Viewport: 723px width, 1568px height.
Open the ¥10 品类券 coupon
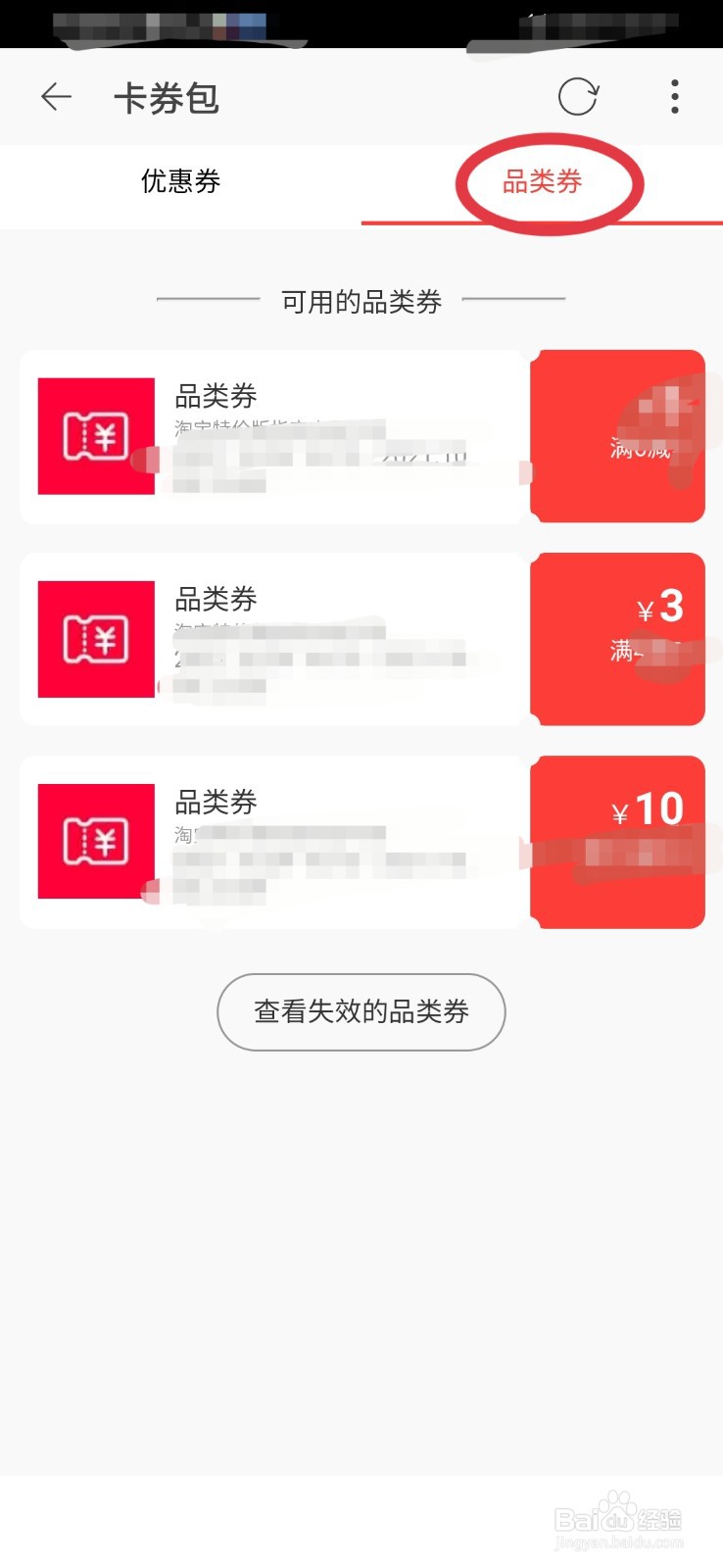361,842
